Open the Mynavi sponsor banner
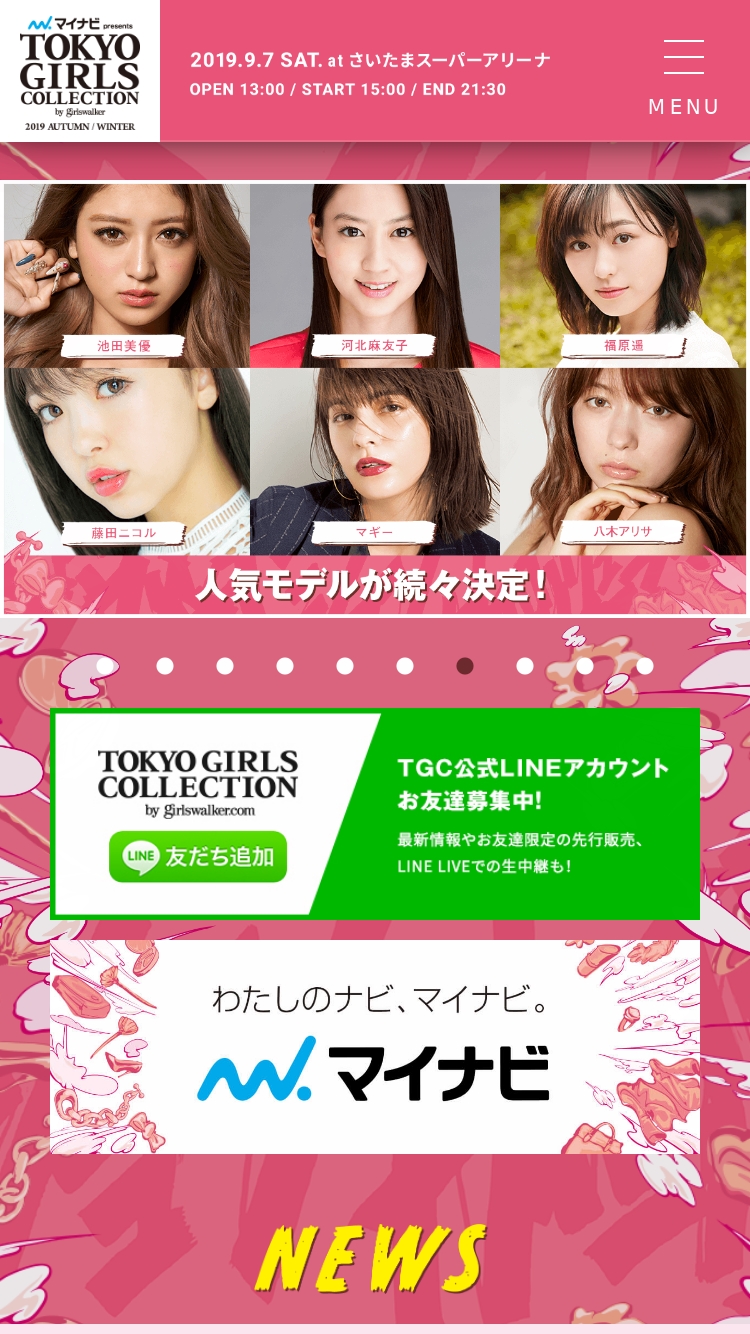750x1334 pixels. [375, 1046]
